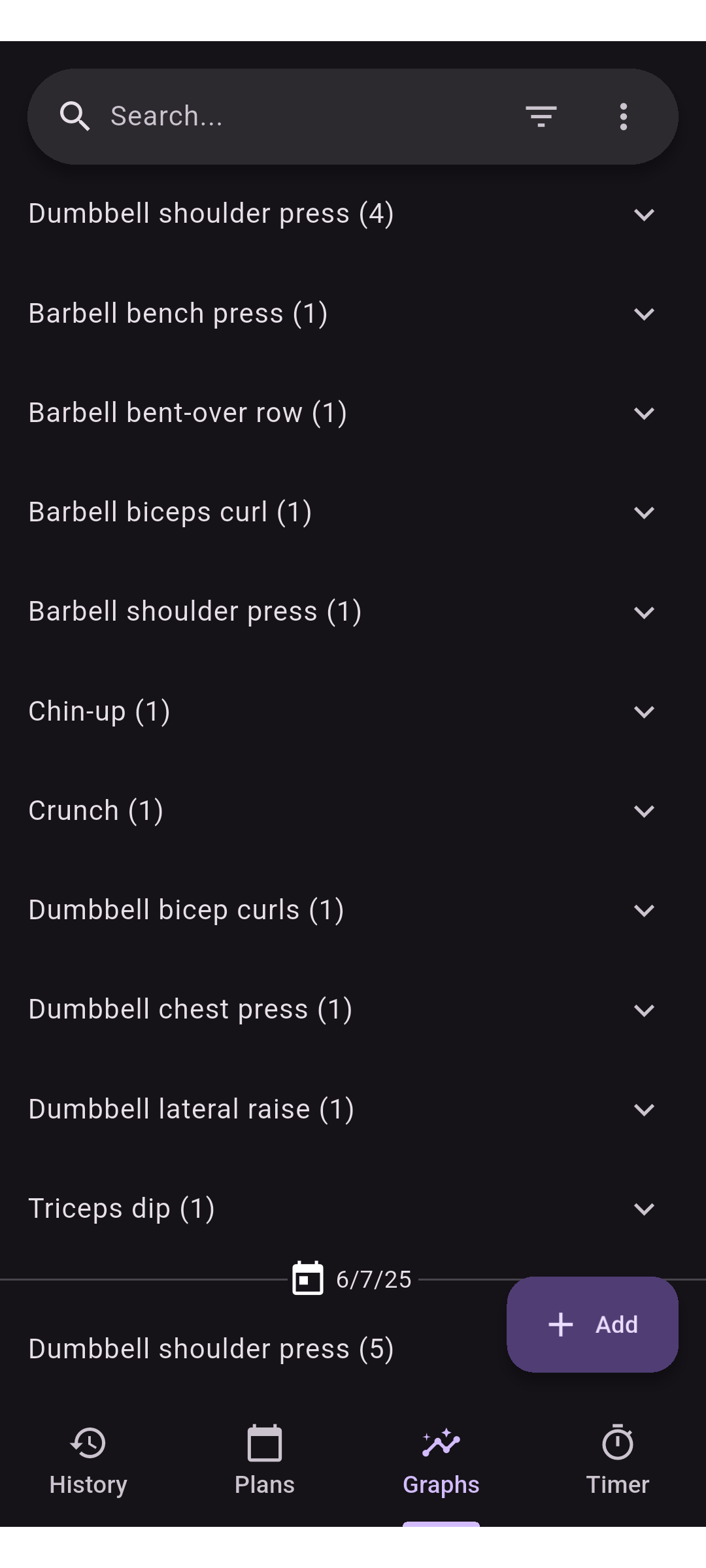This screenshot has width=706, height=1568.
Task: Expand Triceps dip (1) entry
Action: point(353,1209)
